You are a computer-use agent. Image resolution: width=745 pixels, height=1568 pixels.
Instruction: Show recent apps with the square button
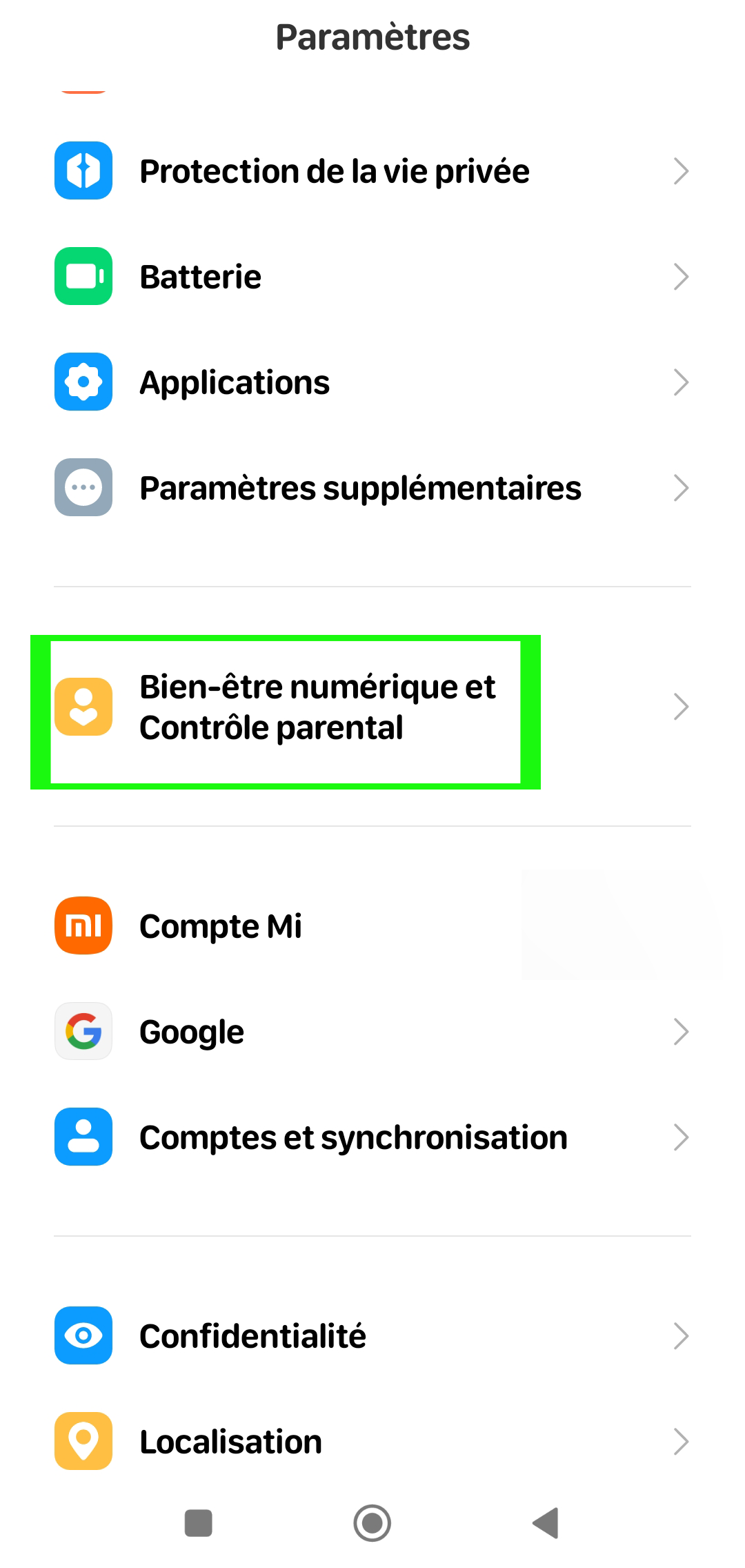click(199, 1523)
